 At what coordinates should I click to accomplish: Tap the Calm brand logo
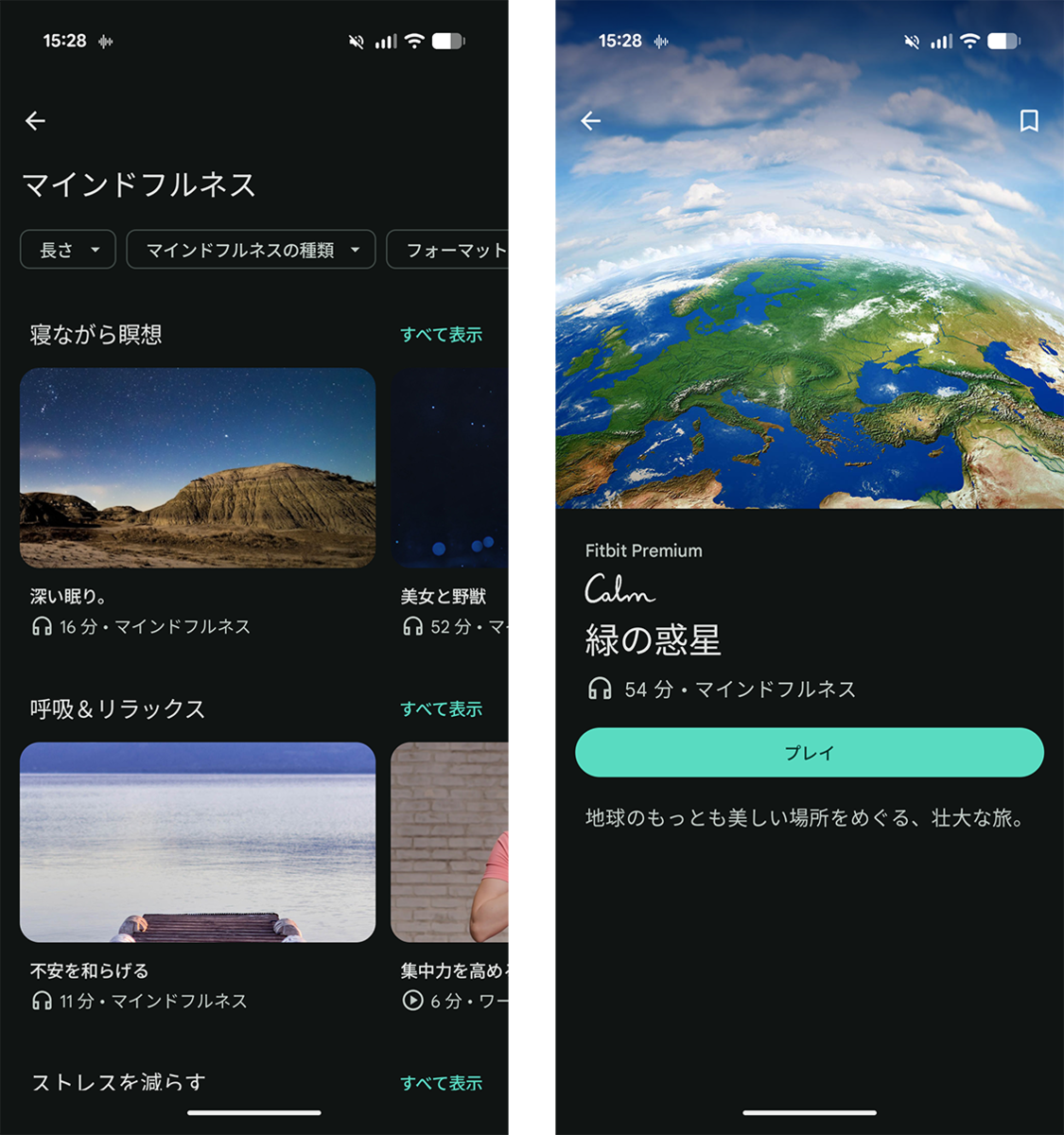tap(619, 589)
